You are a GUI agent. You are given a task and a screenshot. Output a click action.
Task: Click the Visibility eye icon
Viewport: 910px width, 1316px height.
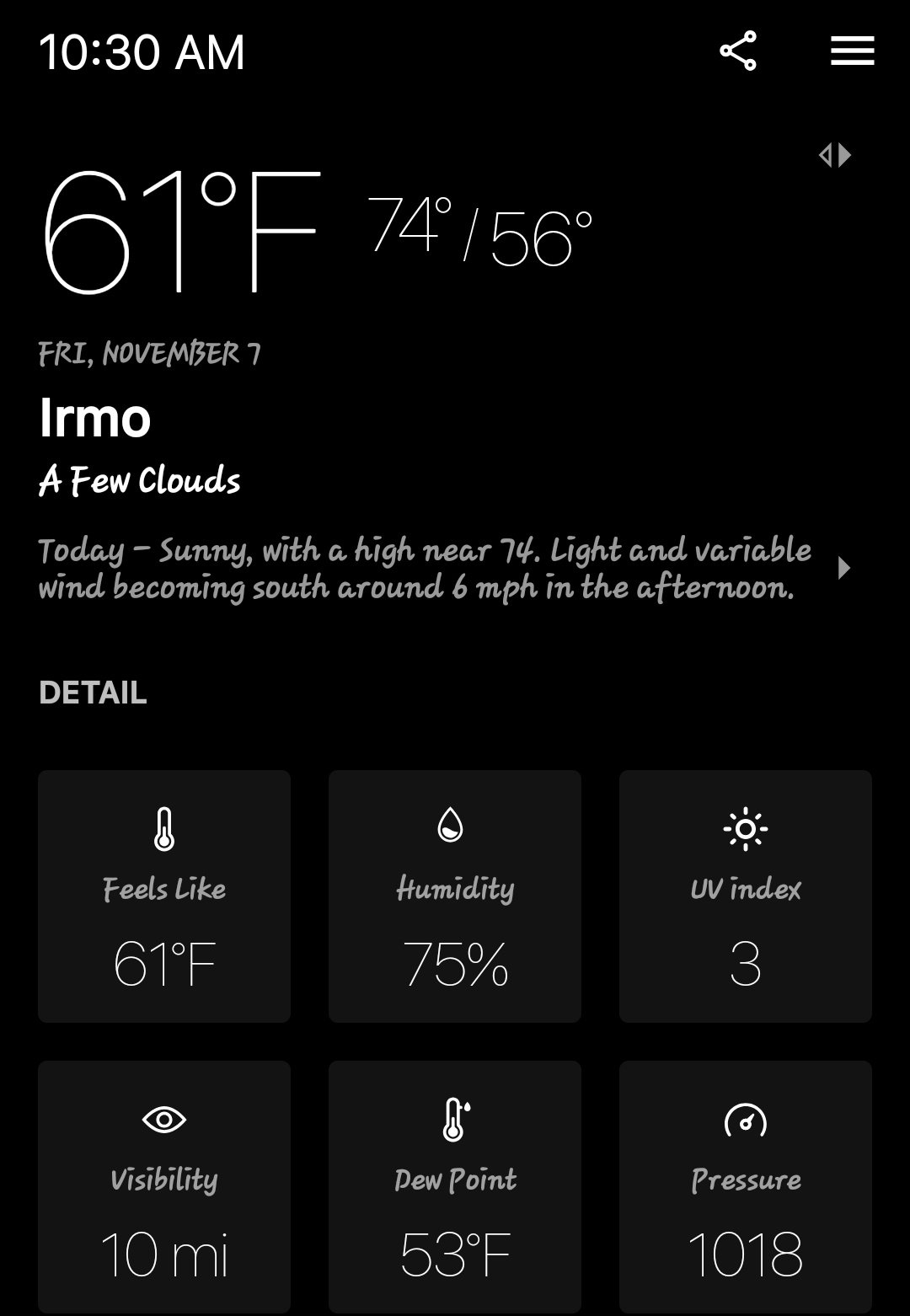163,1121
